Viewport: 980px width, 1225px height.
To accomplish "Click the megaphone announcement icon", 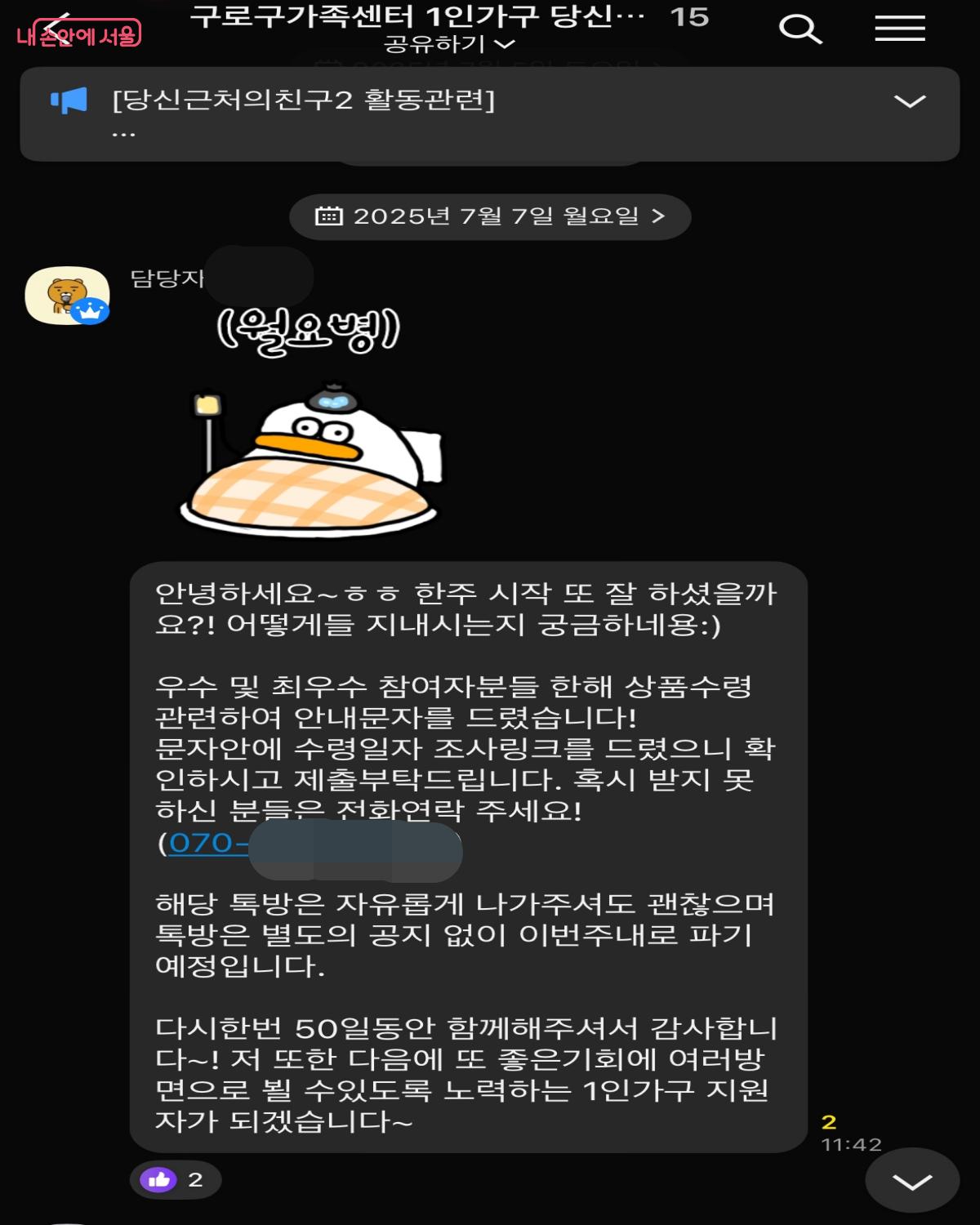I will click(x=69, y=98).
